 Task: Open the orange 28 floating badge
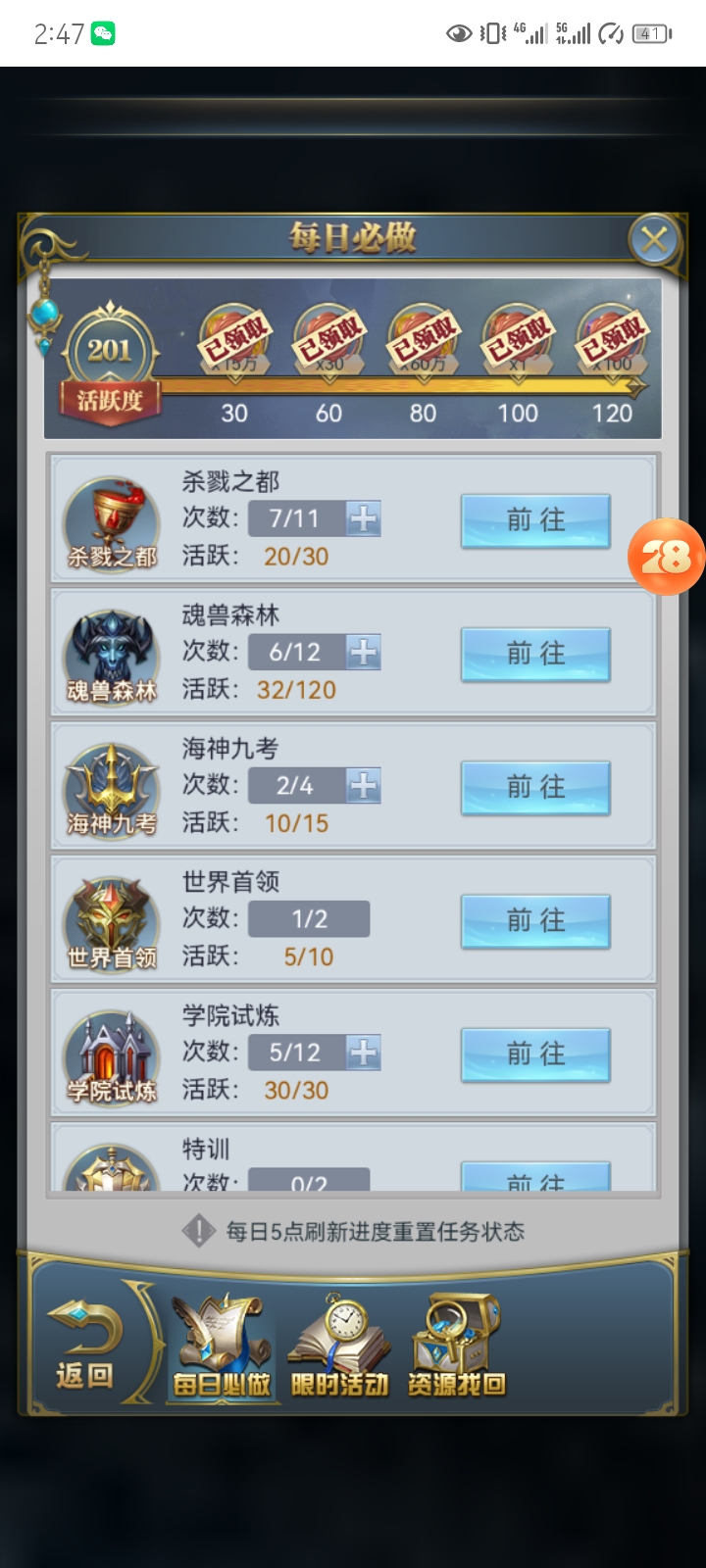[x=667, y=557]
